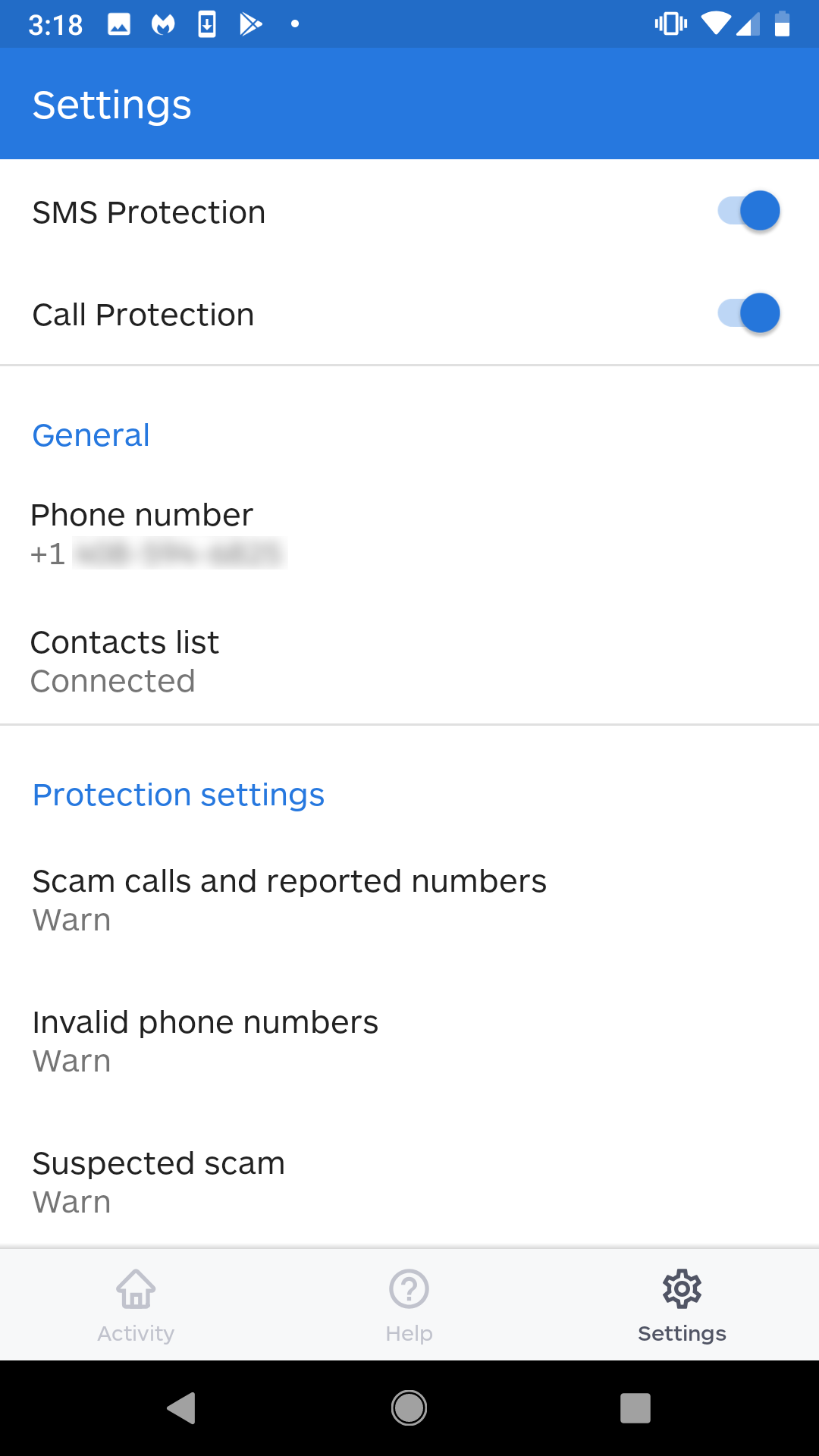
Task: Select the Settings tab in the bottom bar
Action: pyautogui.click(x=682, y=1305)
